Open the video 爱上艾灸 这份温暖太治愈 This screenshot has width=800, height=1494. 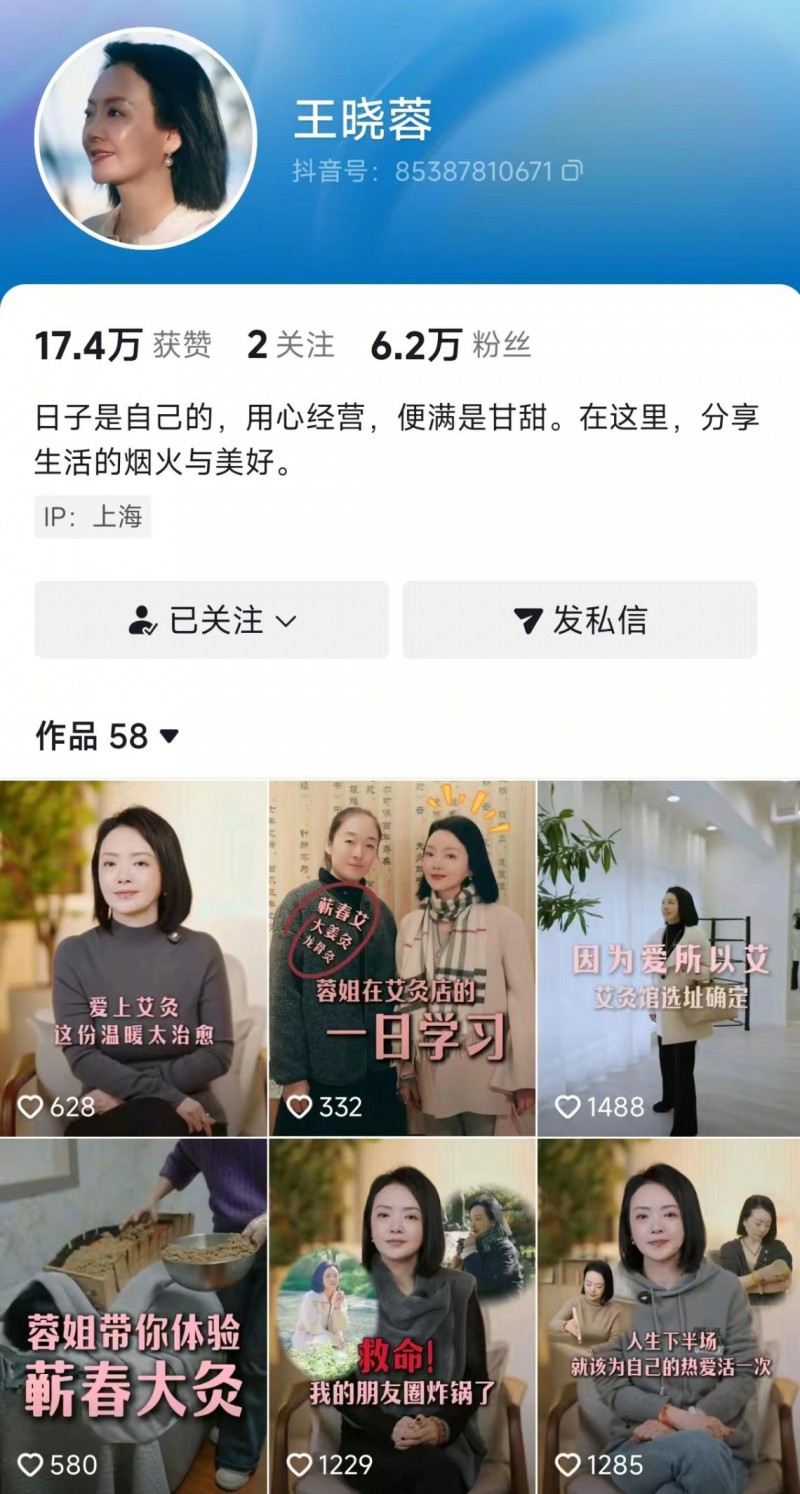pos(133,958)
